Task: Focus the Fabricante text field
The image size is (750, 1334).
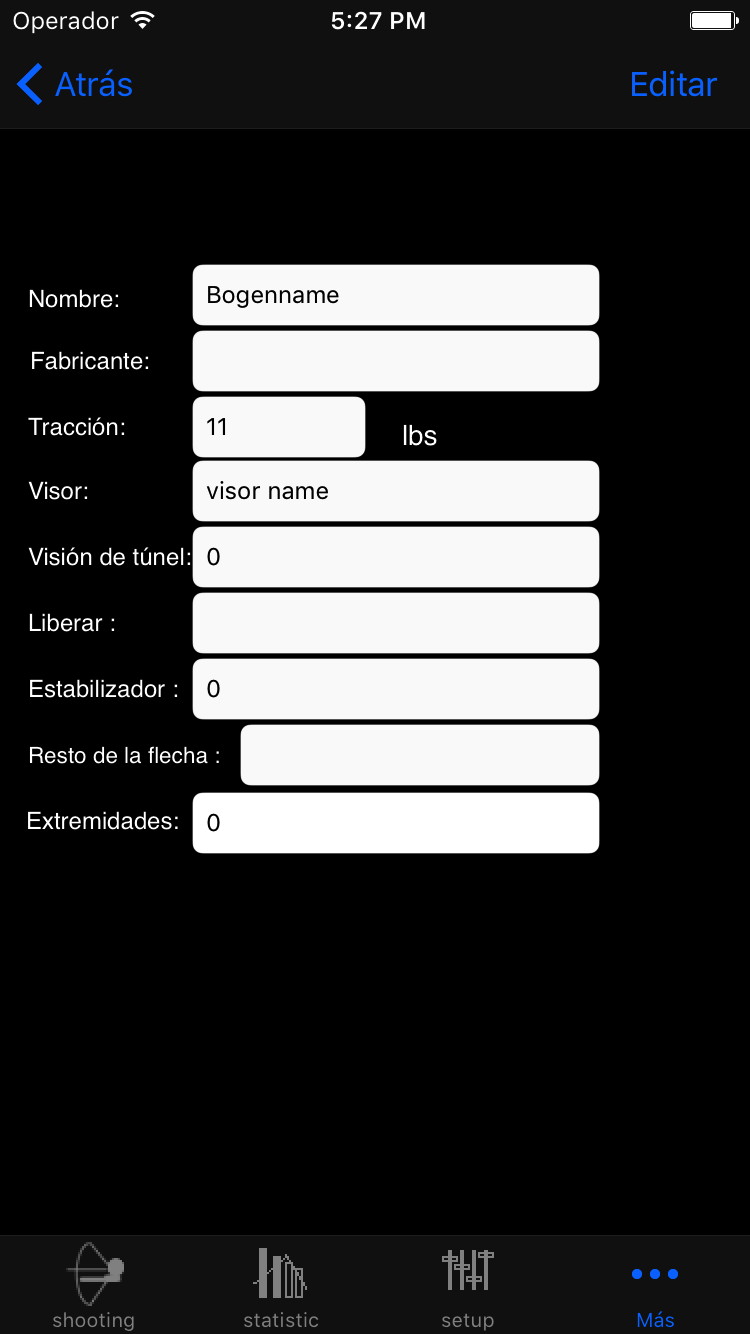Action: tap(395, 361)
